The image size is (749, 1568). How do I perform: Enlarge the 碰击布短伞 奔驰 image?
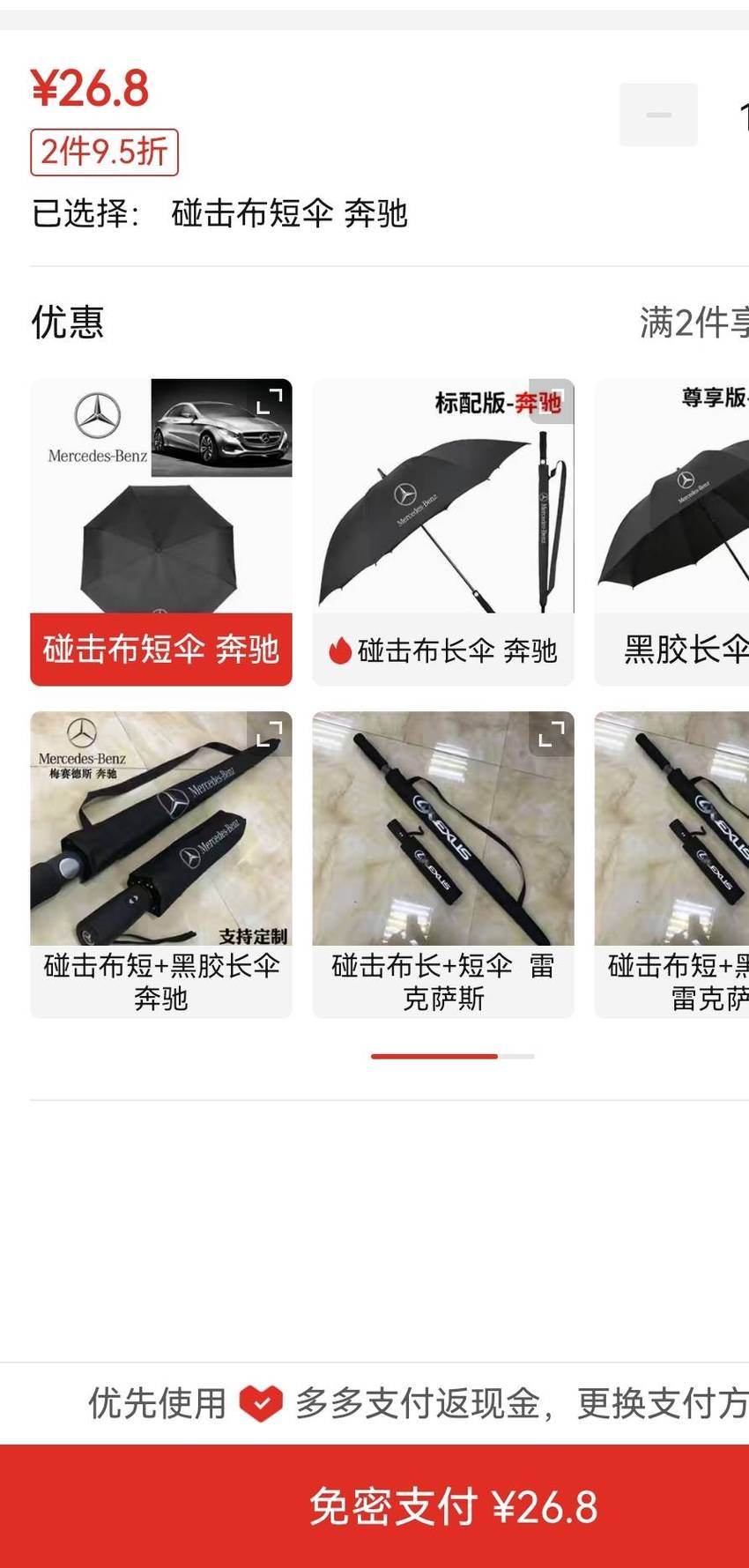coord(269,401)
